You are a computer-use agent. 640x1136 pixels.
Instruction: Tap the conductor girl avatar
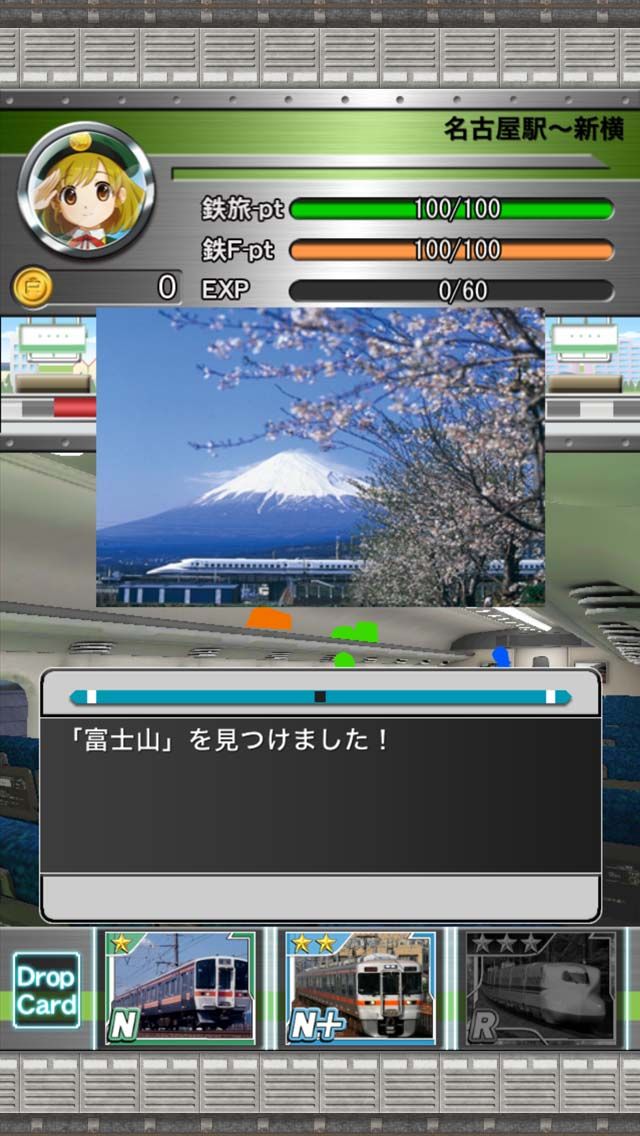87,192
